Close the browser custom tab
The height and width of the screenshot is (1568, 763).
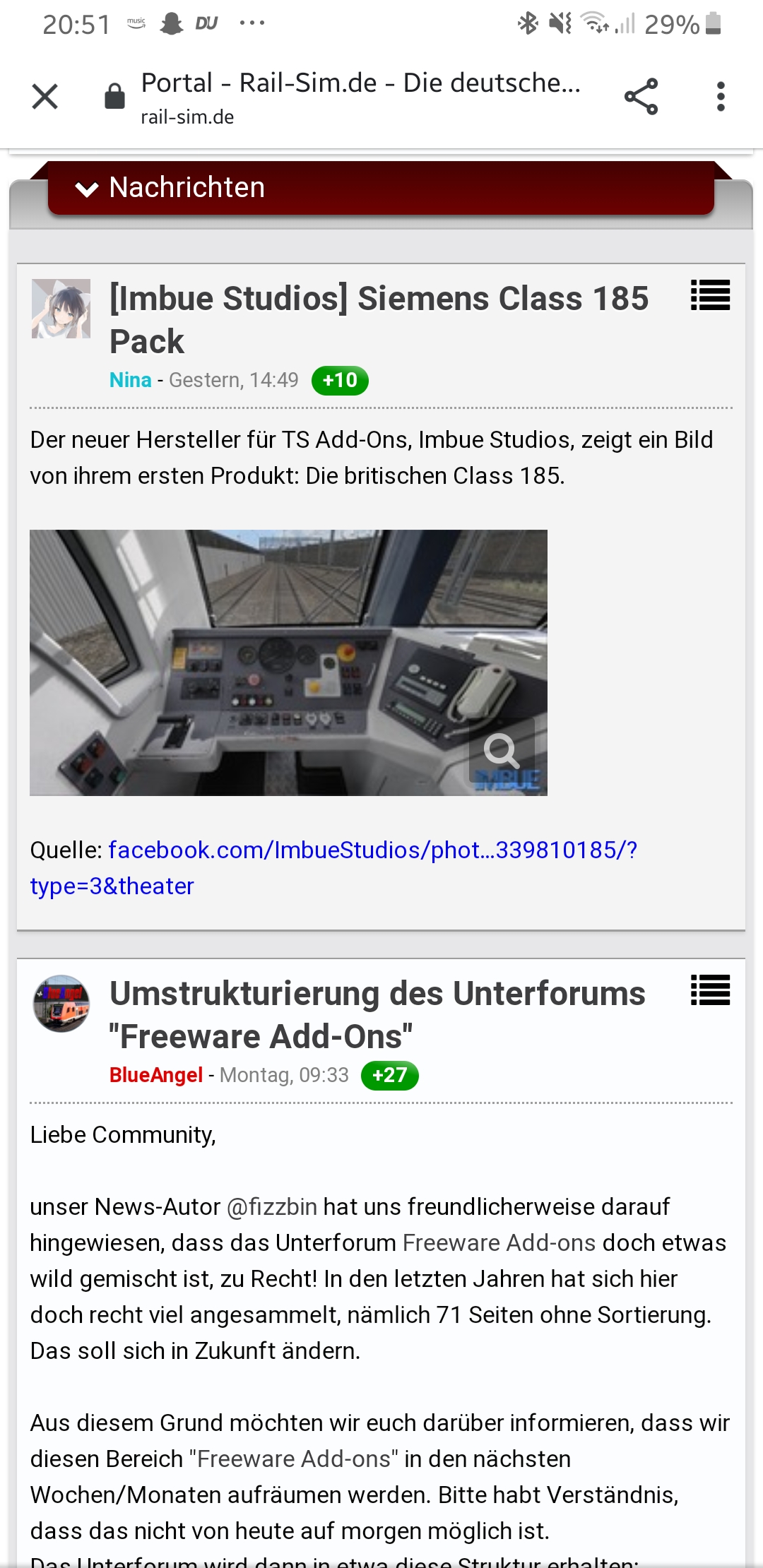(45, 96)
